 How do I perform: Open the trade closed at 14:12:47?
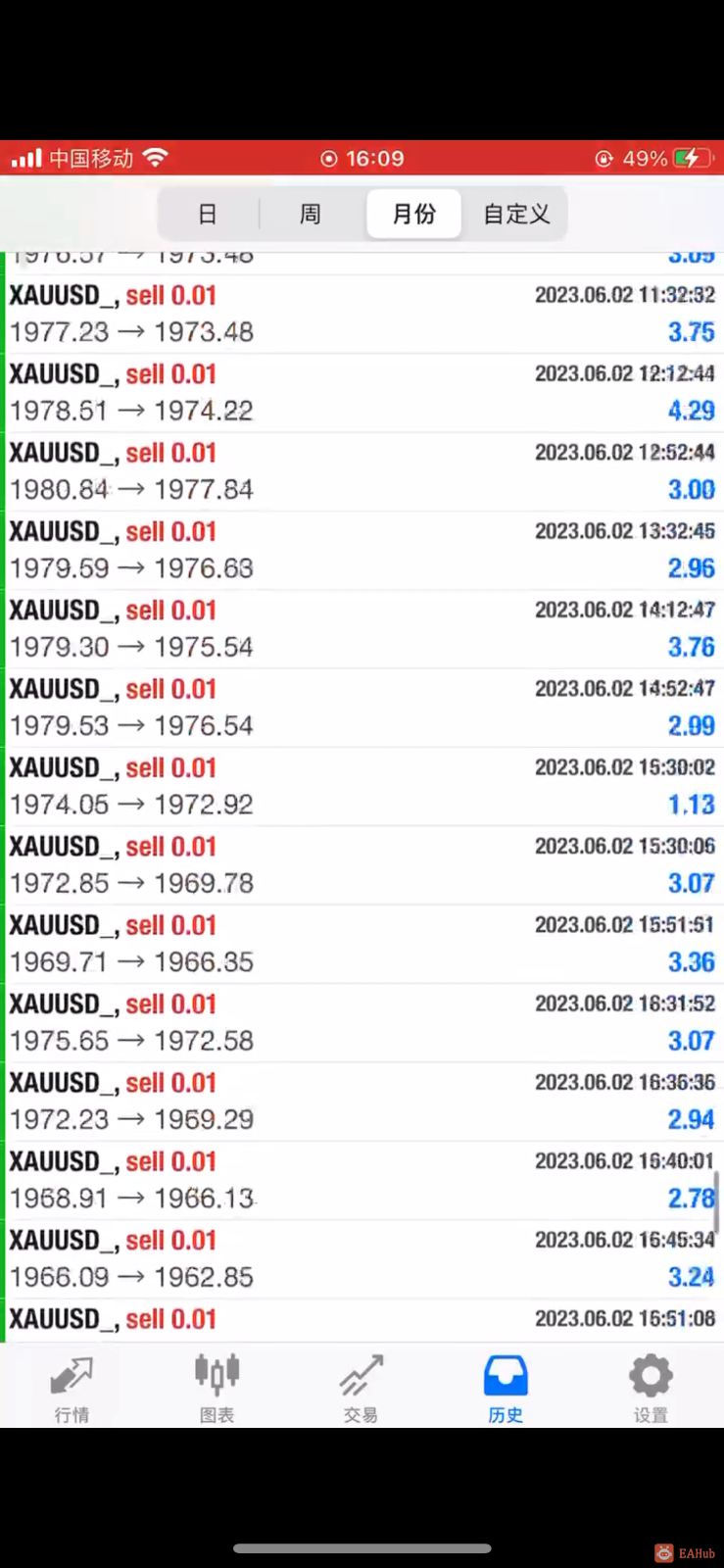(362, 628)
